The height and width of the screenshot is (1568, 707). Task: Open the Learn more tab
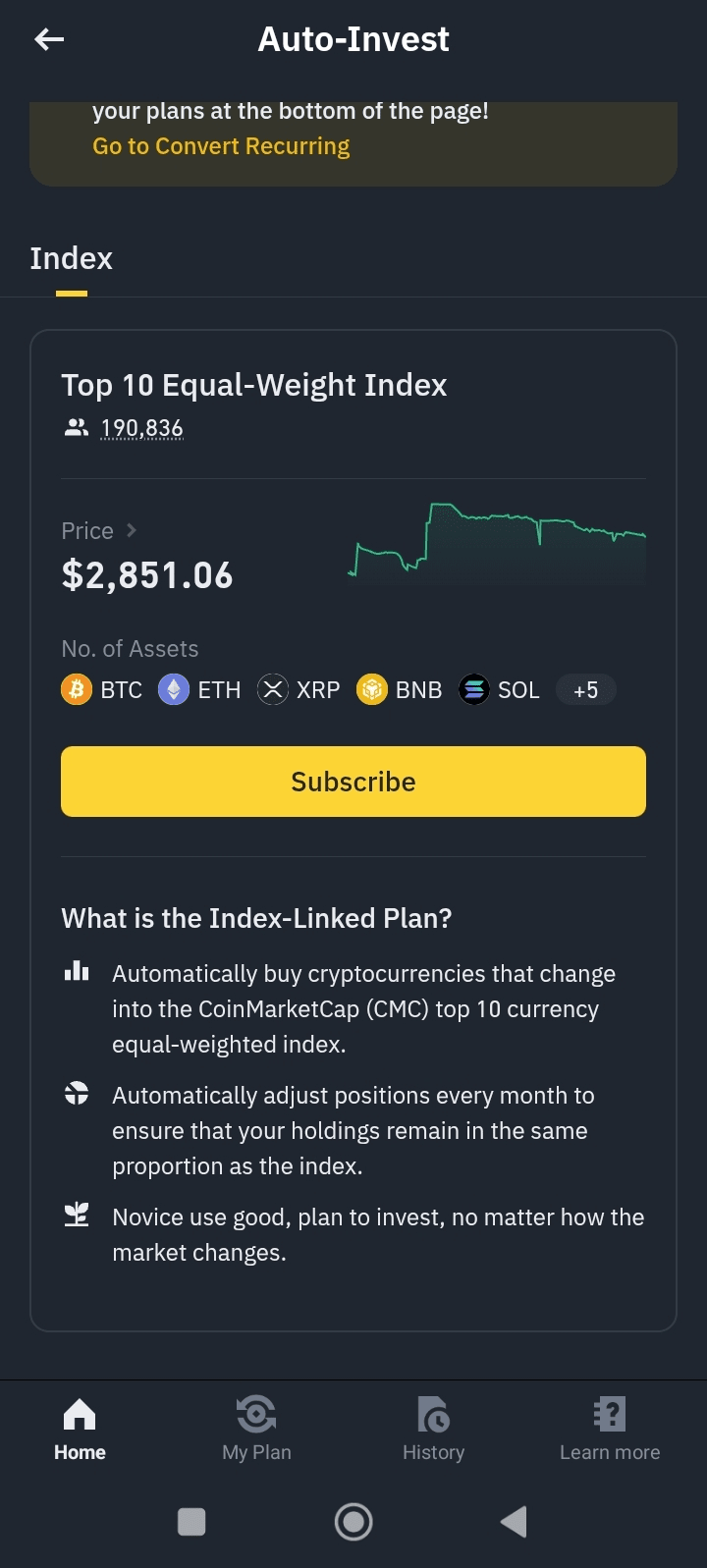click(610, 1429)
